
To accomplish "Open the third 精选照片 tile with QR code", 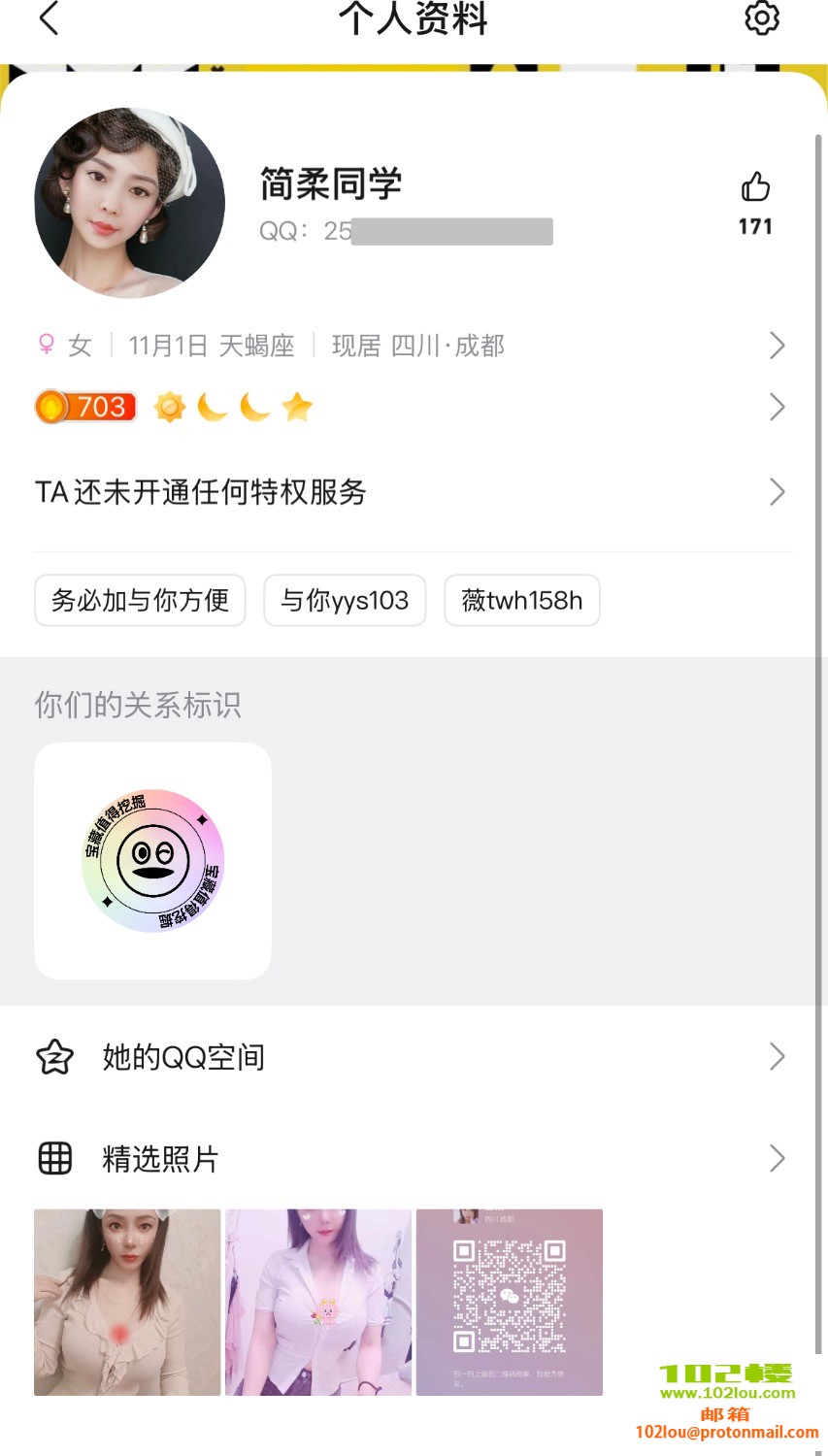I will [x=510, y=1302].
